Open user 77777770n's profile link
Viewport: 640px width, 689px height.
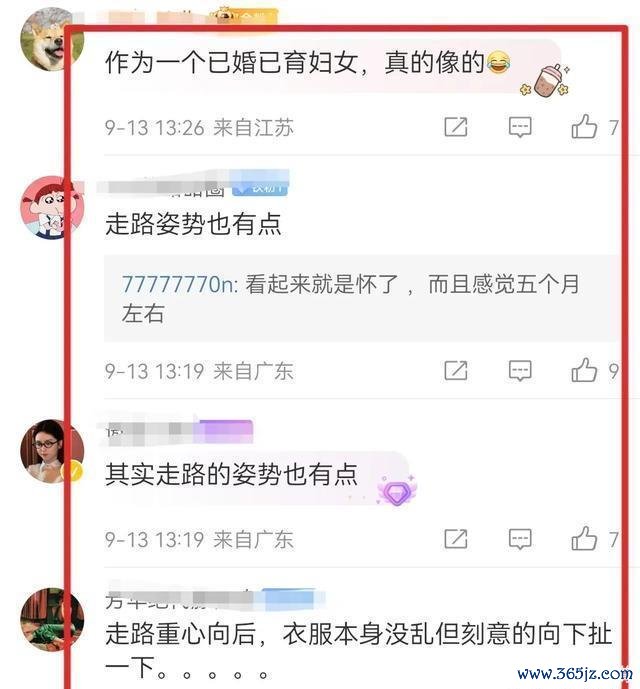tap(176, 284)
